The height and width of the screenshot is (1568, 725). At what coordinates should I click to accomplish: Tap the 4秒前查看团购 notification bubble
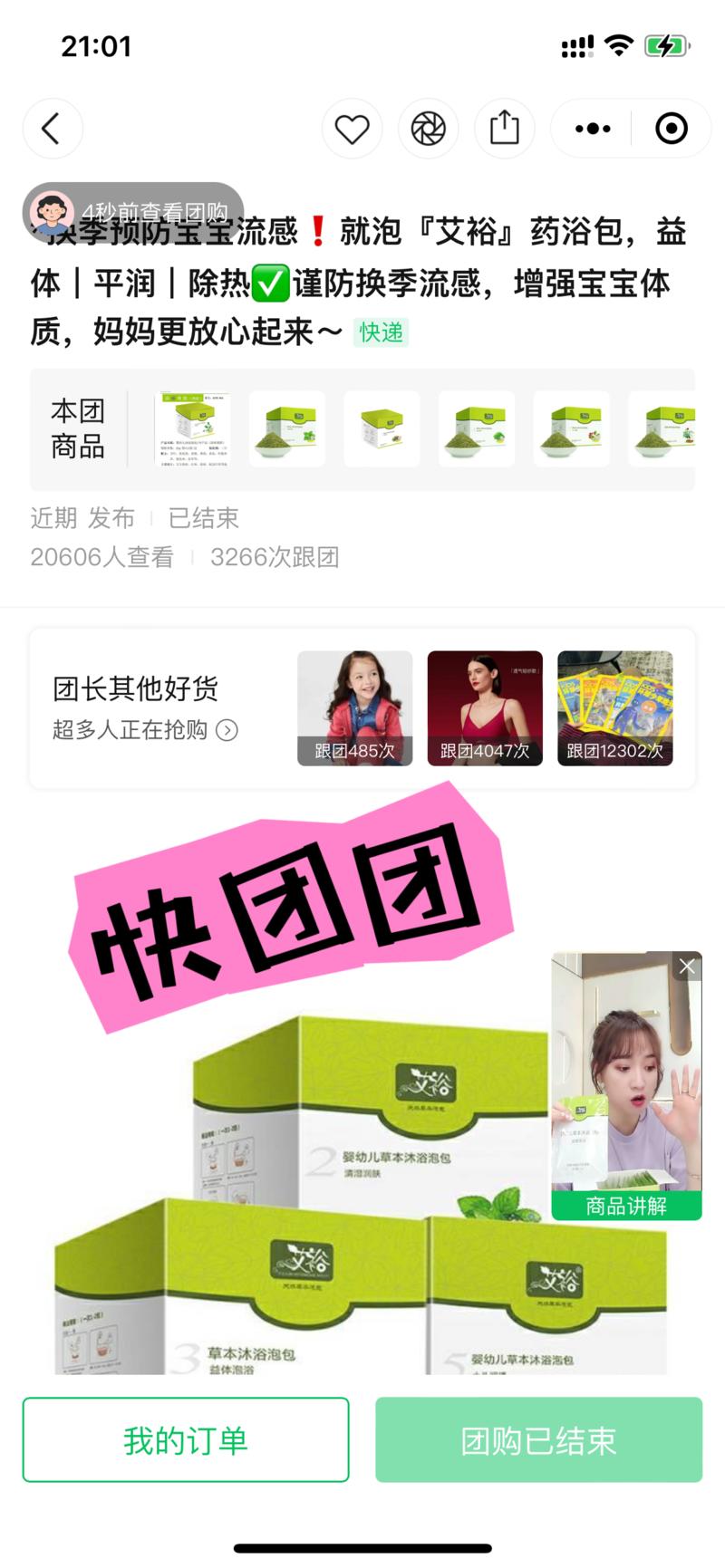(134, 211)
